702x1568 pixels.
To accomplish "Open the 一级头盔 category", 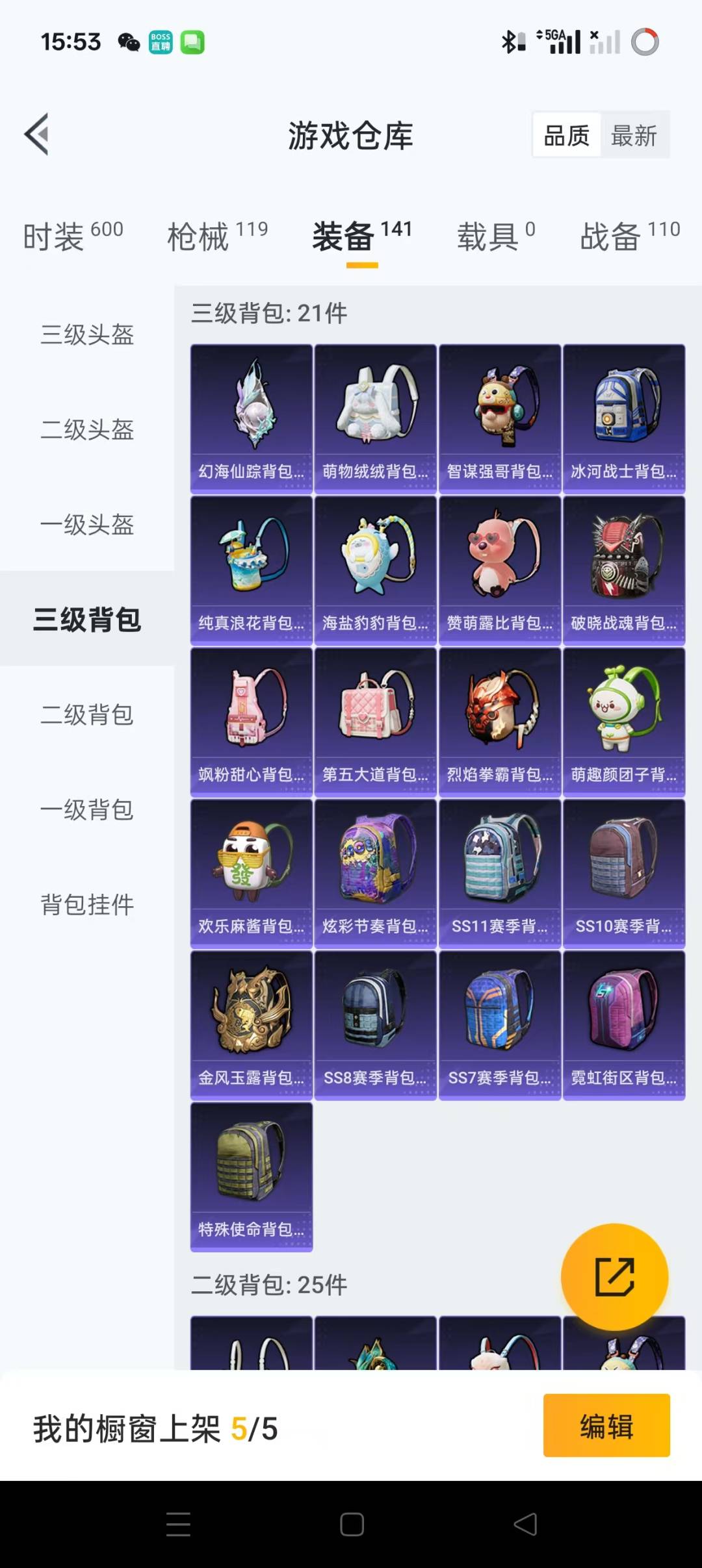I will (87, 524).
